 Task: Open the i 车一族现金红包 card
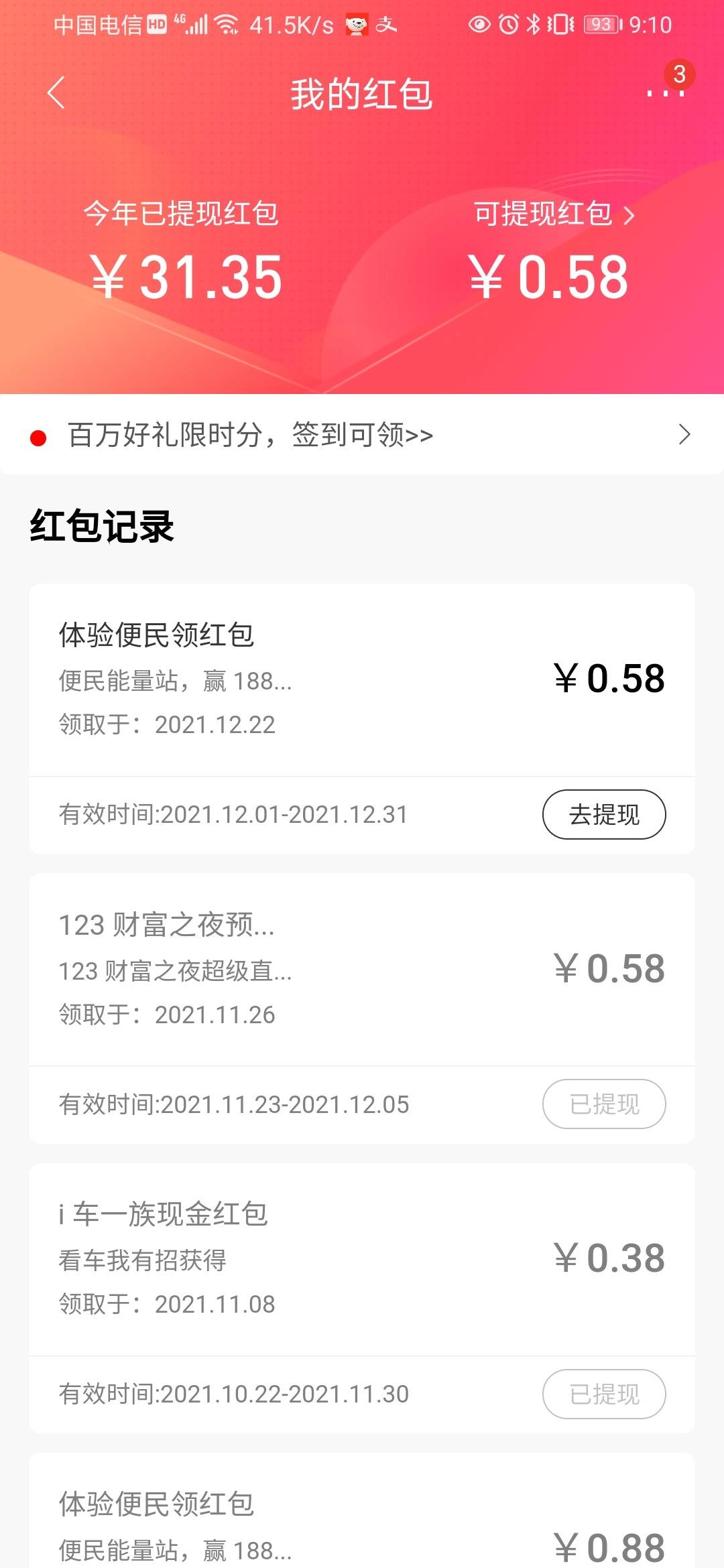coord(362,1298)
